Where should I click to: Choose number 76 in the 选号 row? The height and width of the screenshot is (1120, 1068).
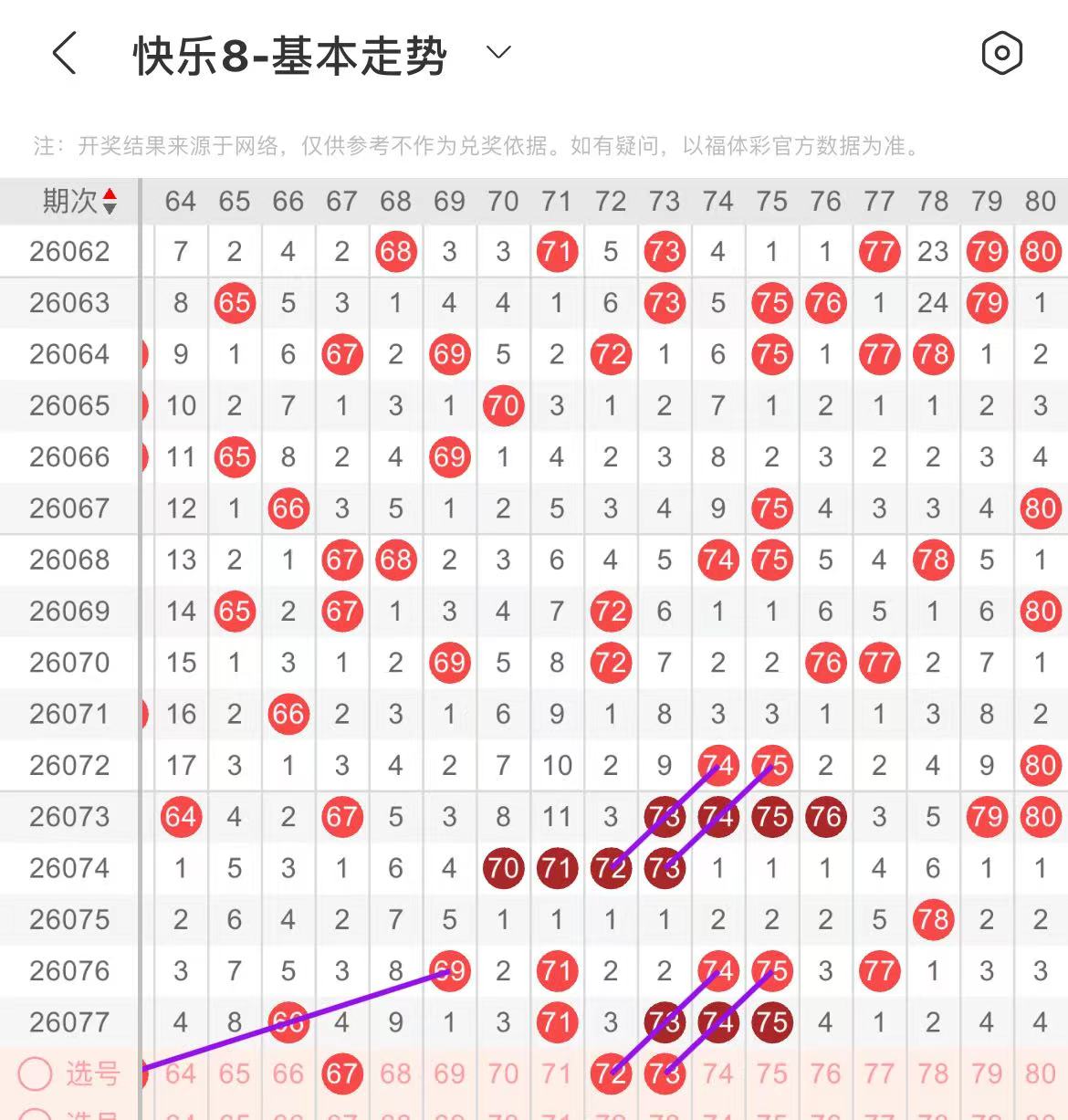click(825, 1073)
